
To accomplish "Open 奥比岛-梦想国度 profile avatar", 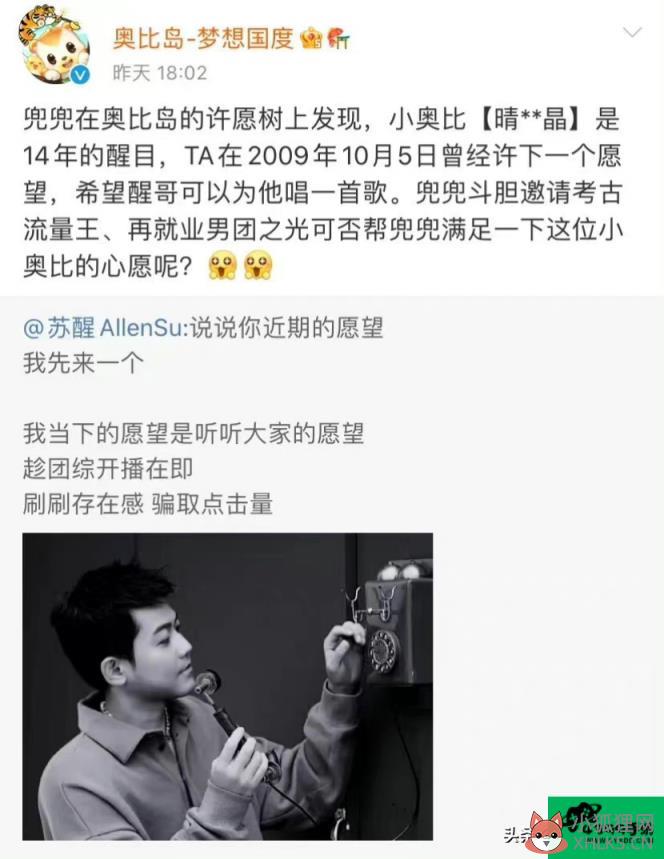I will [x=54, y=46].
